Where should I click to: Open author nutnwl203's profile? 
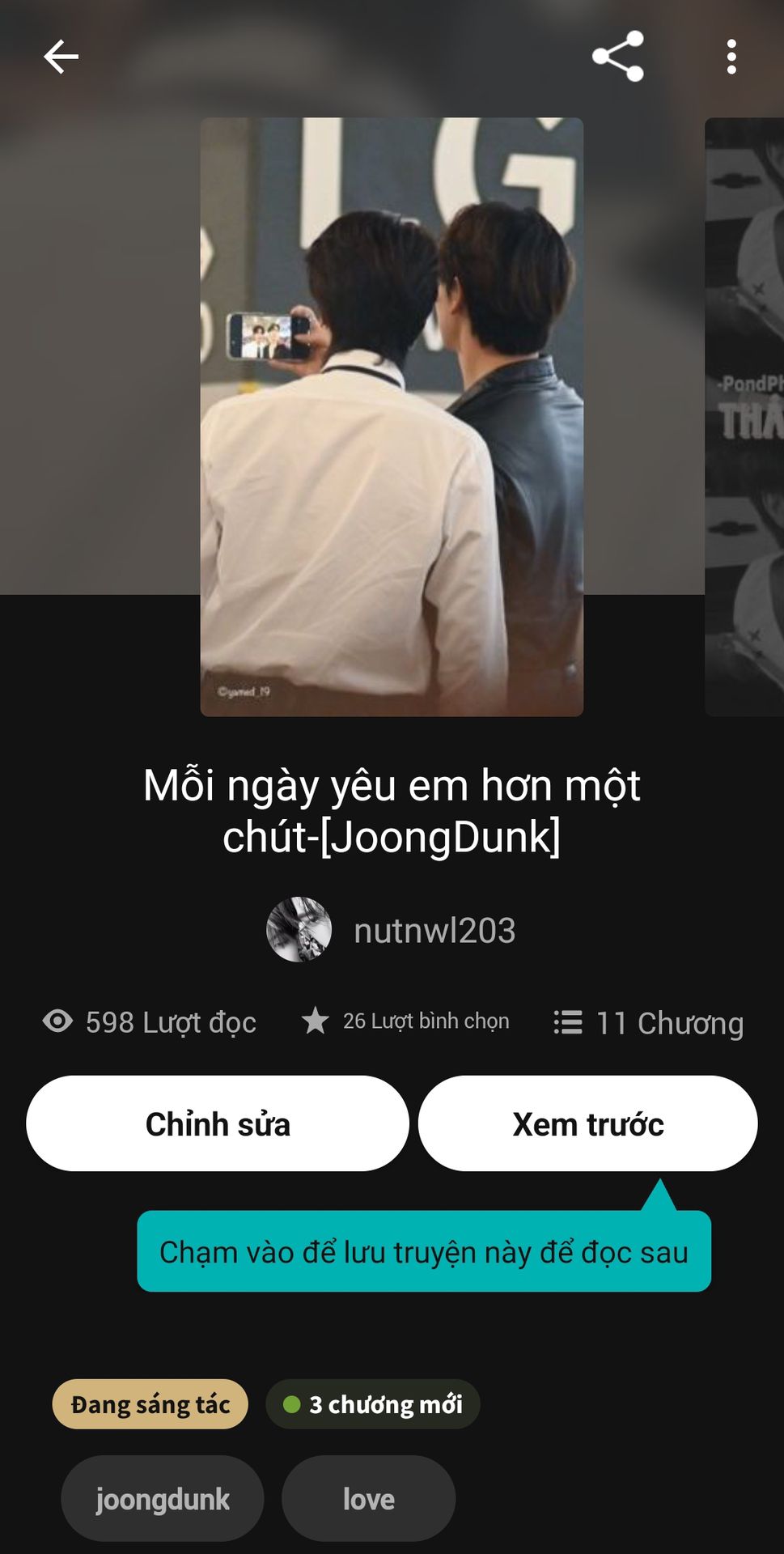pyautogui.click(x=392, y=930)
